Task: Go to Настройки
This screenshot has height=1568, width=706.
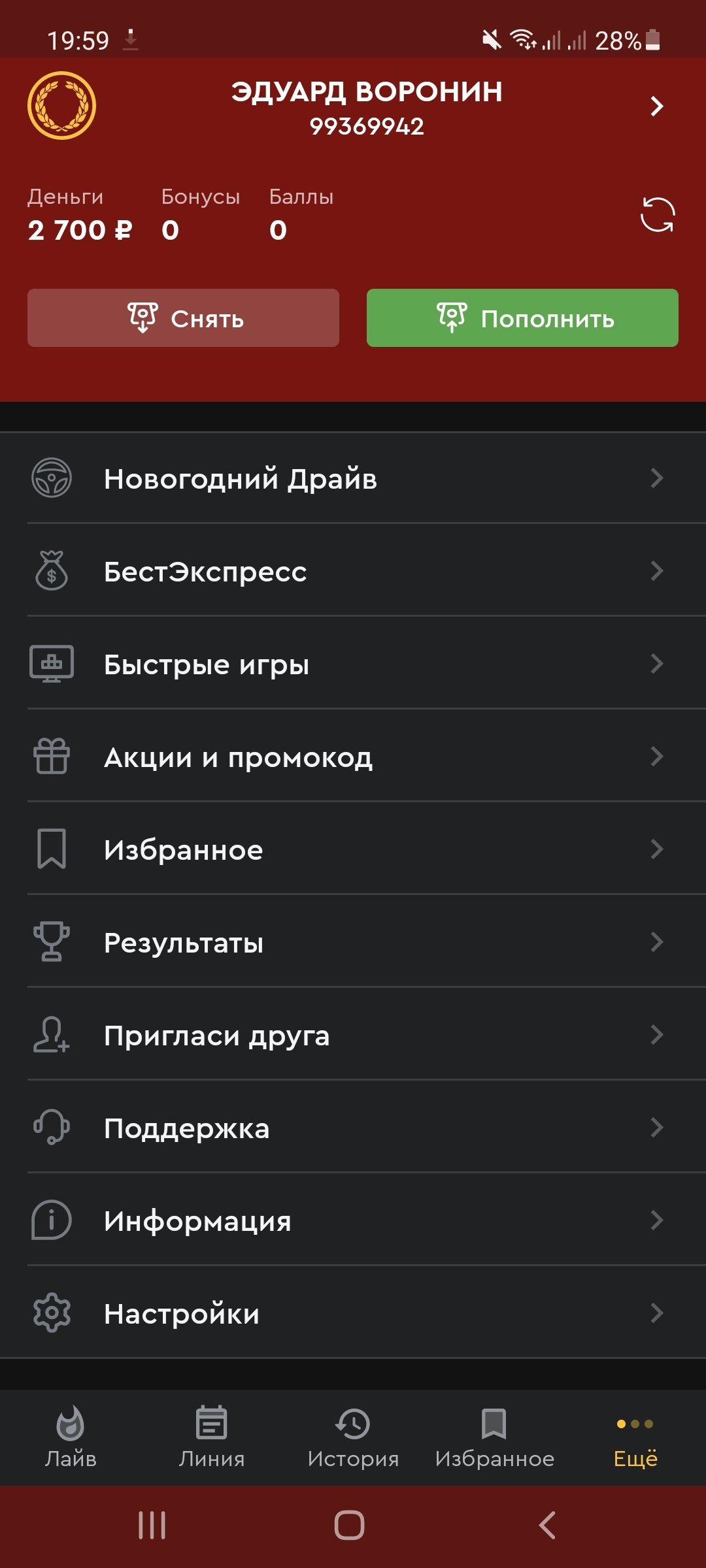Action: coord(353,1314)
